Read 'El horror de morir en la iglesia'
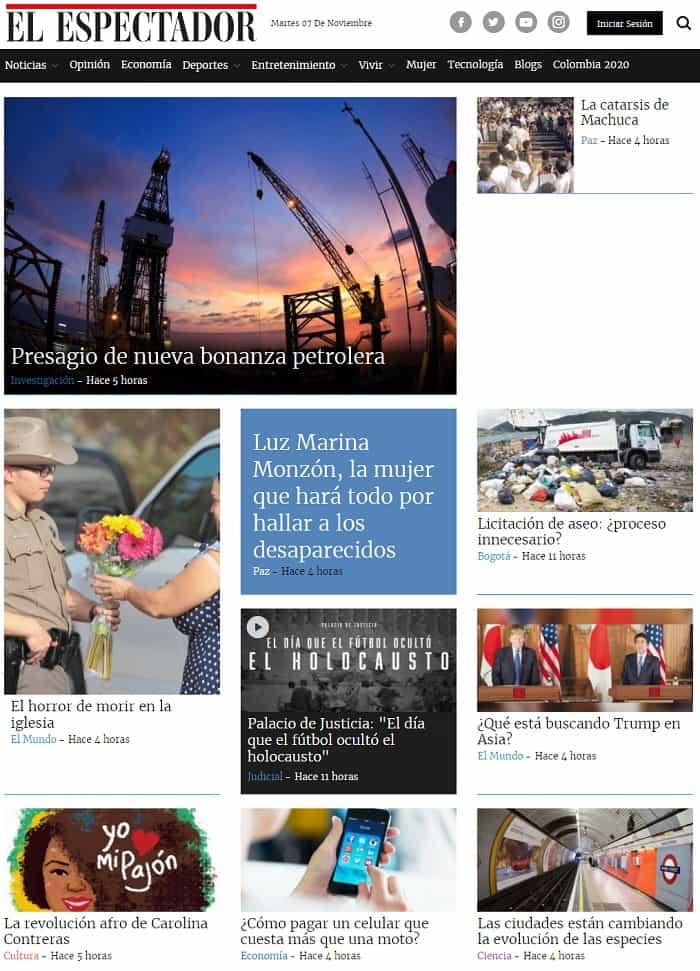This screenshot has height=971, width=700. tap(91, 714)
